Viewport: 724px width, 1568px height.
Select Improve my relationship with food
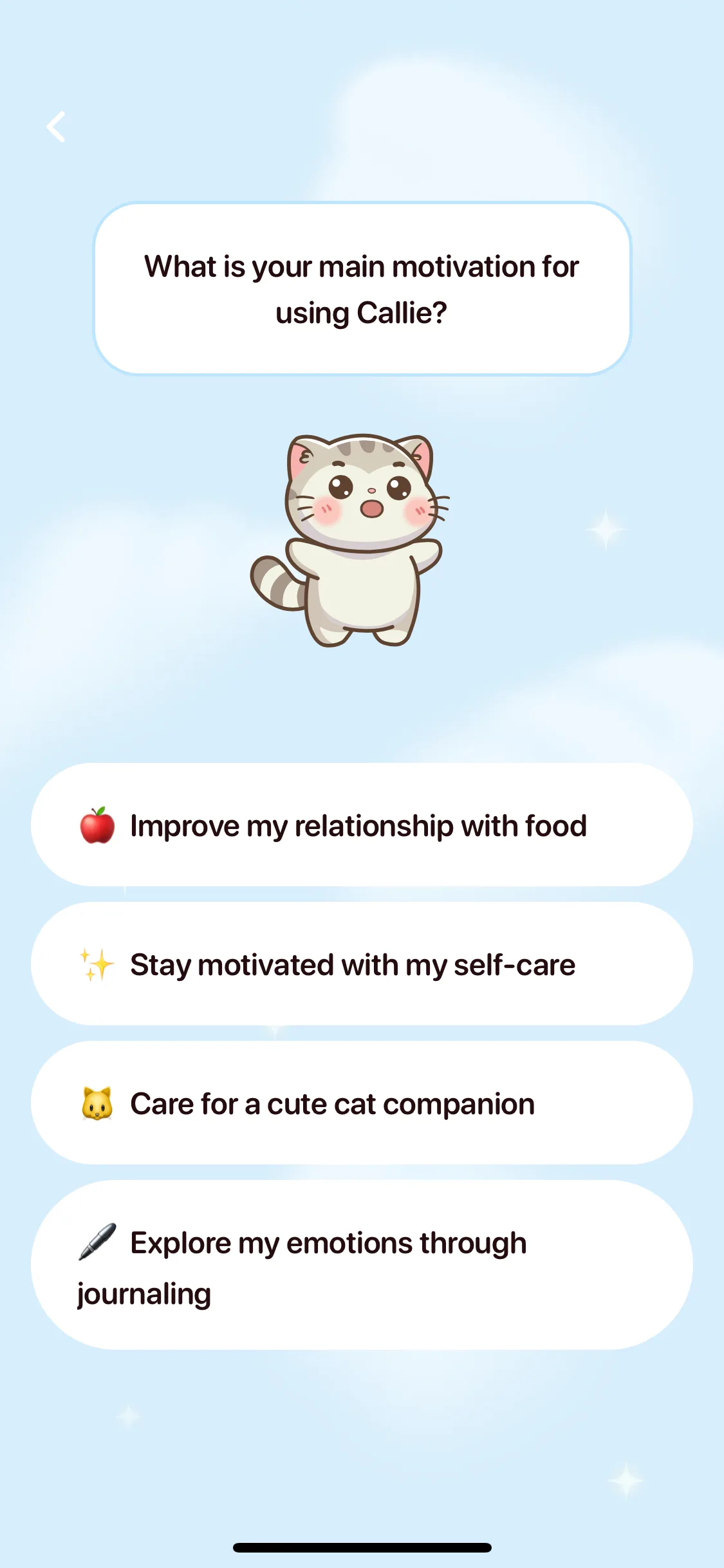click(x=362, y=825)
